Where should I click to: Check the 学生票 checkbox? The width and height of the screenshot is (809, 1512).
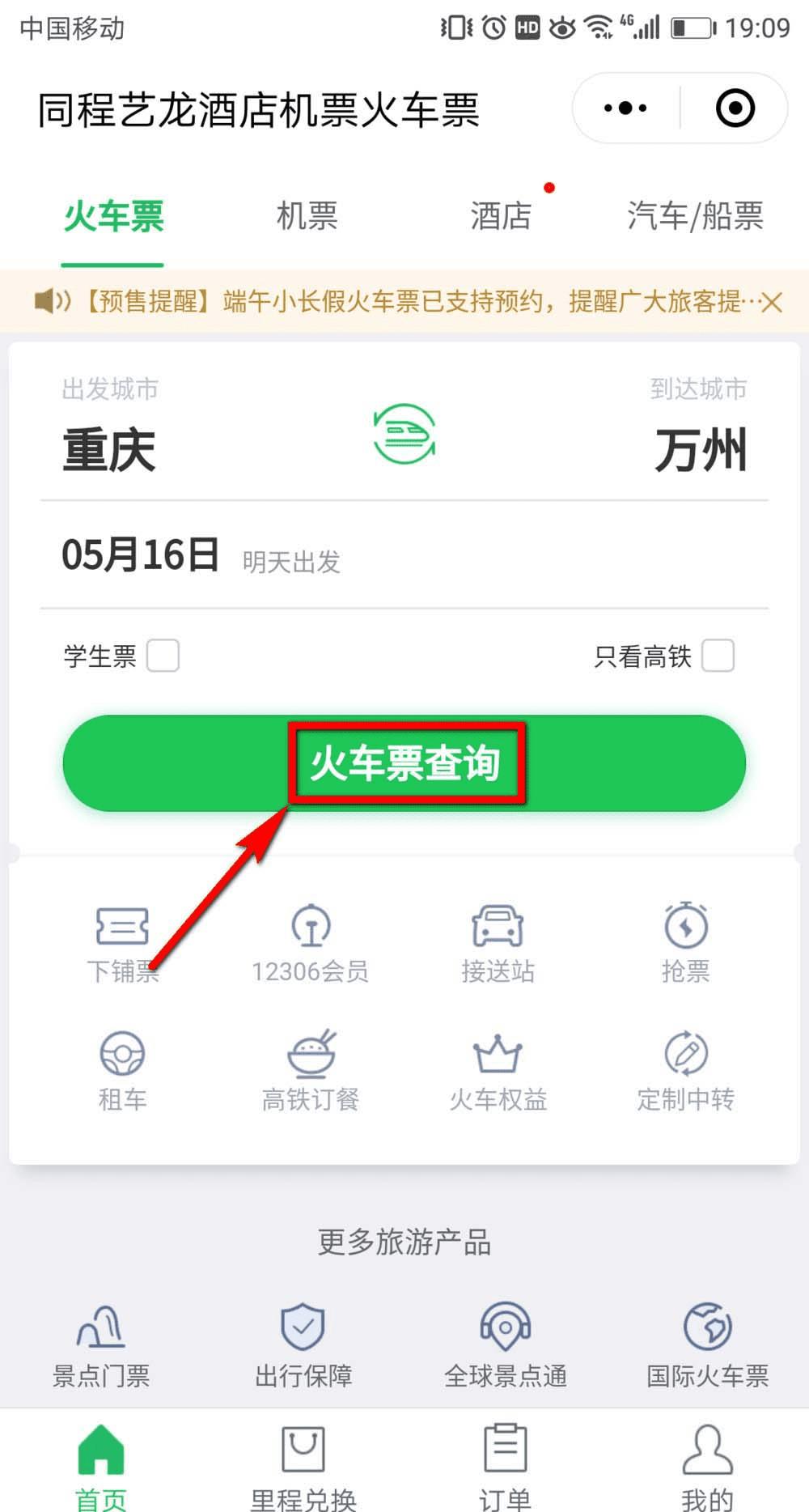pyautogui.click(x=163, y=656)
